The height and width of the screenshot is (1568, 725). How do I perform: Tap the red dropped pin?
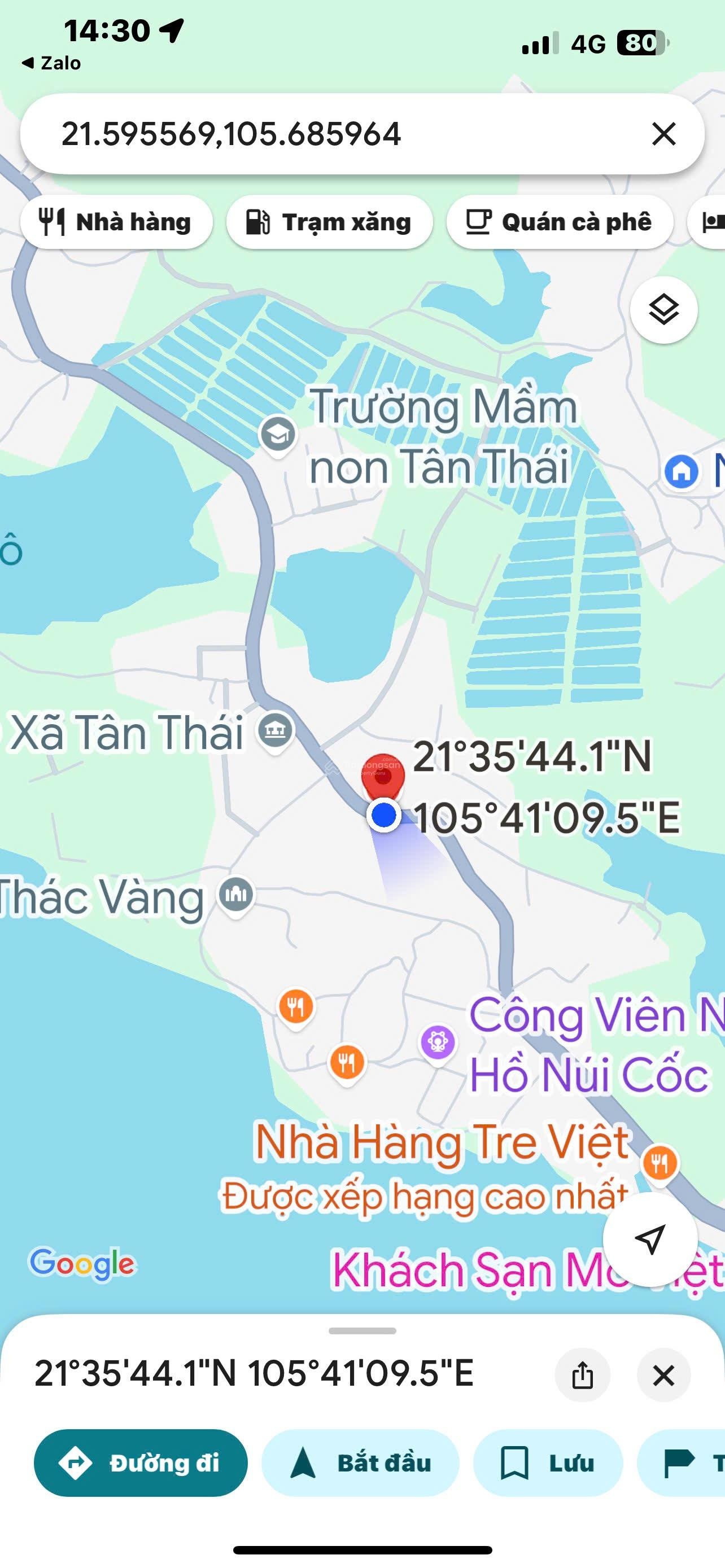(382, 776)
